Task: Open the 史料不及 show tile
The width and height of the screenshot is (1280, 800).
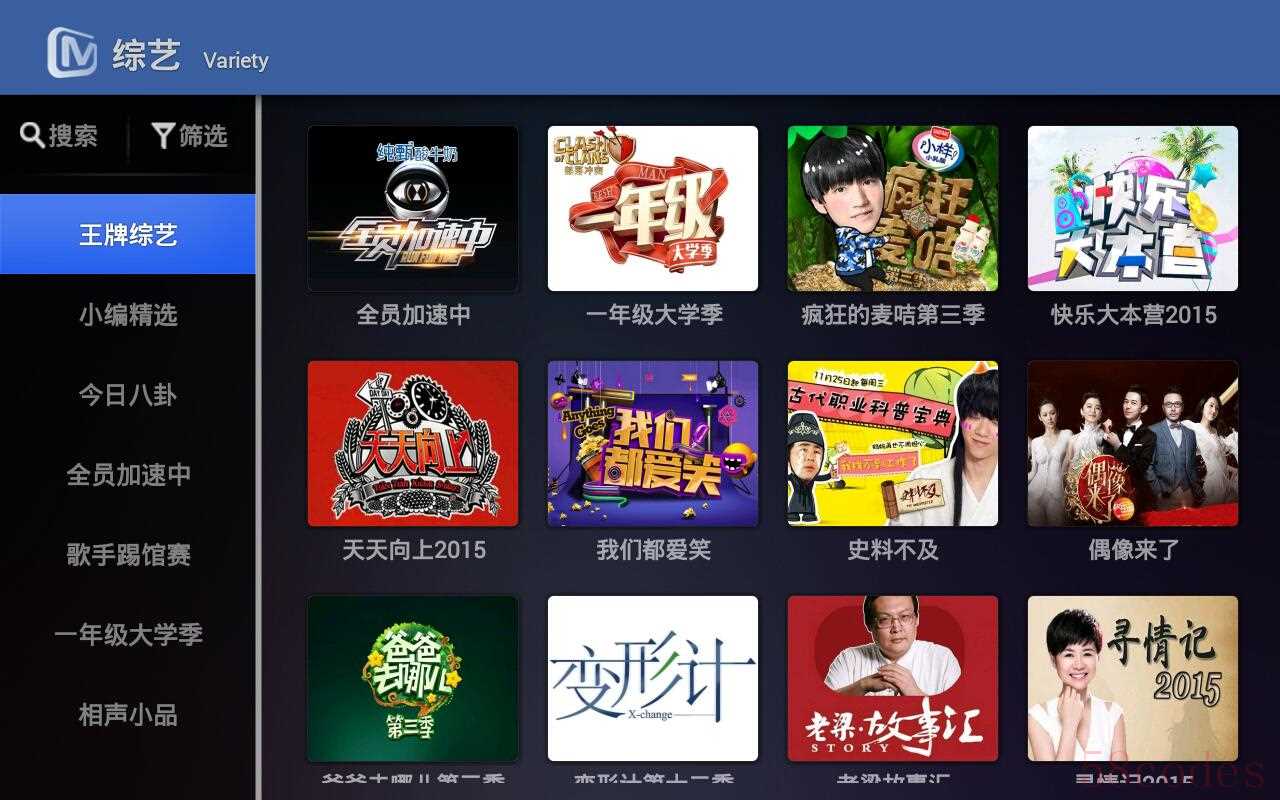Action: point(893,443)
